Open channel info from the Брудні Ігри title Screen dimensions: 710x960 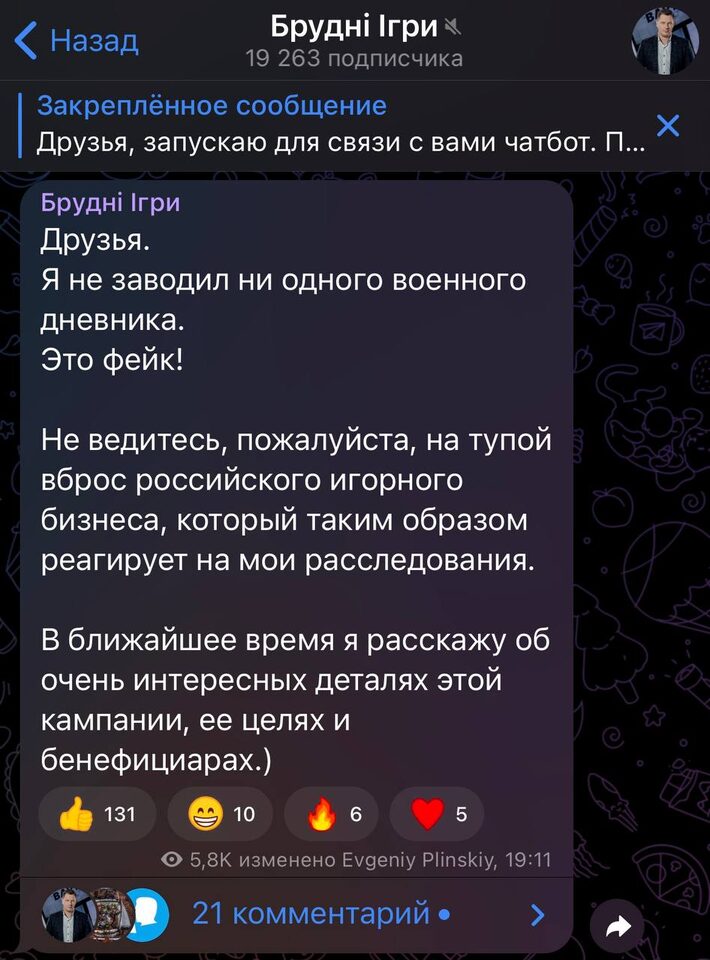coord(354,30)
